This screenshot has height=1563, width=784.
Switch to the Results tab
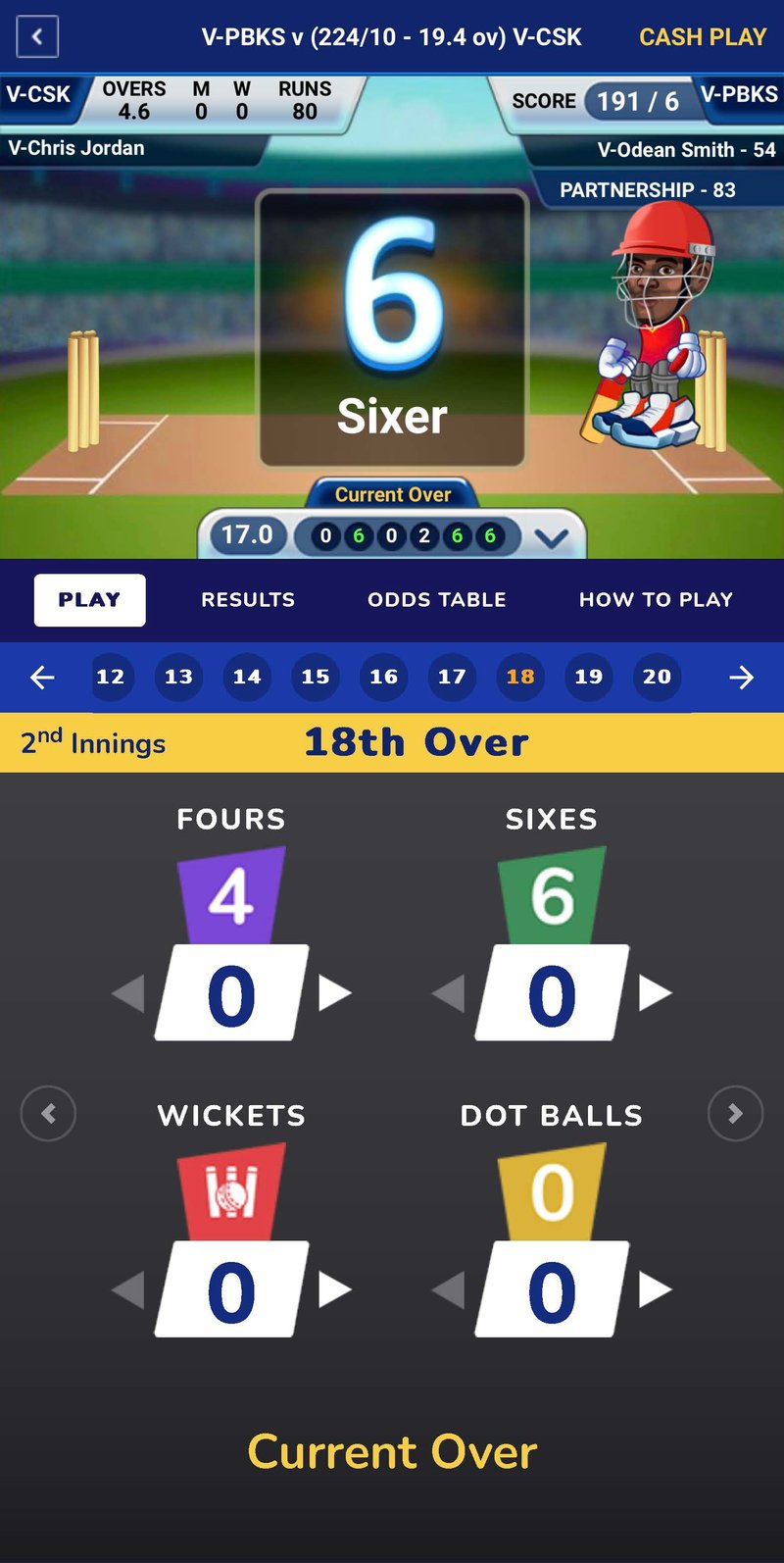point(248,600)
